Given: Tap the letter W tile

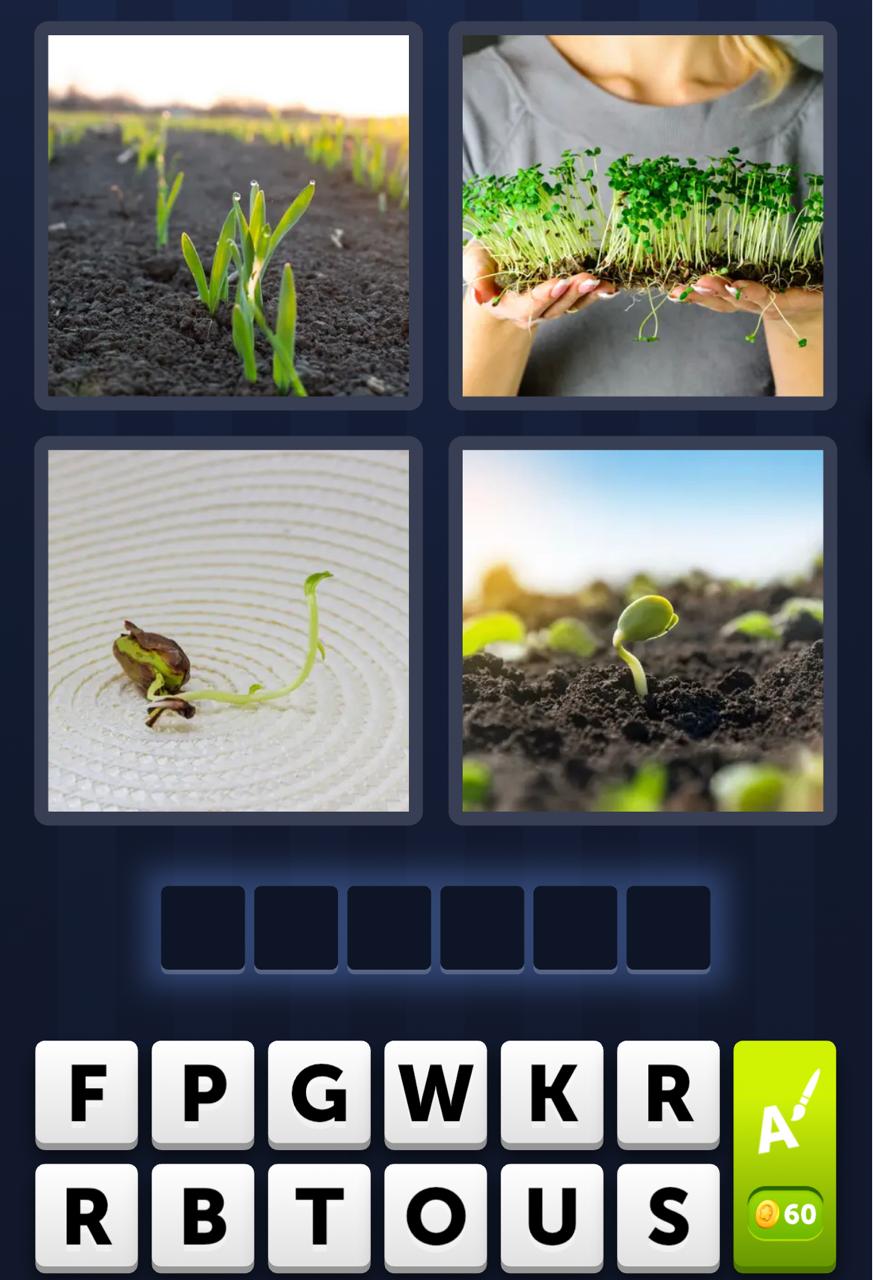Looking at the screenshot, I should point(436,1095).
